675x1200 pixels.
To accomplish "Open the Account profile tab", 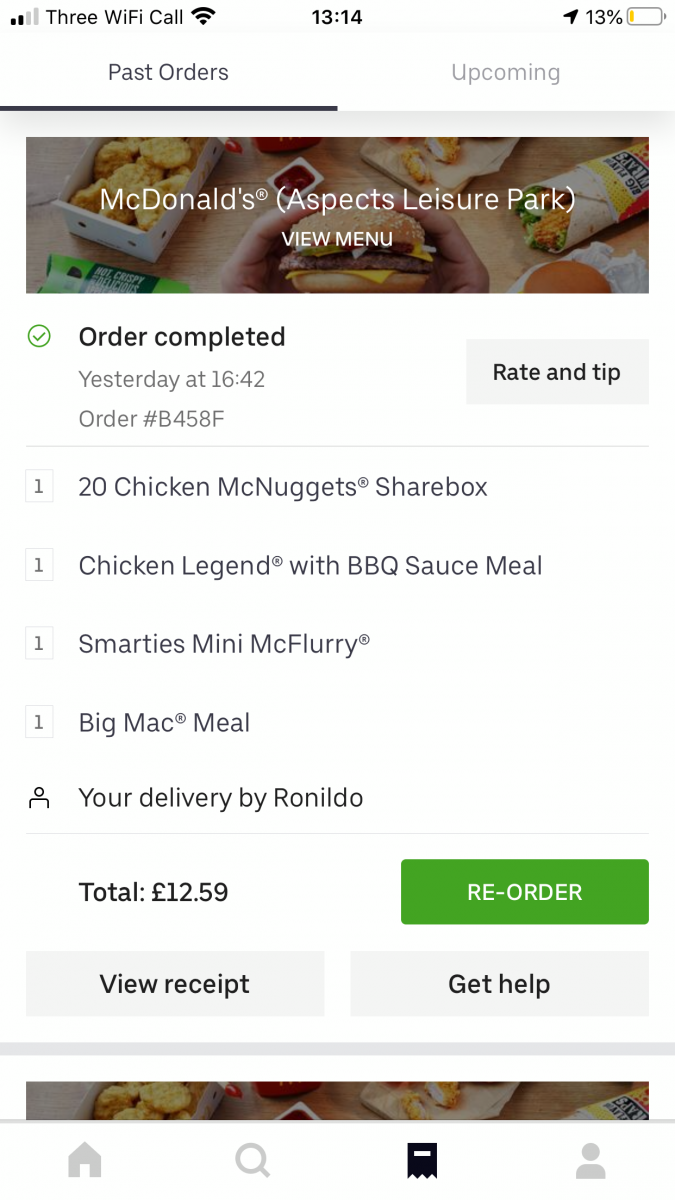I will [591, 1160].
